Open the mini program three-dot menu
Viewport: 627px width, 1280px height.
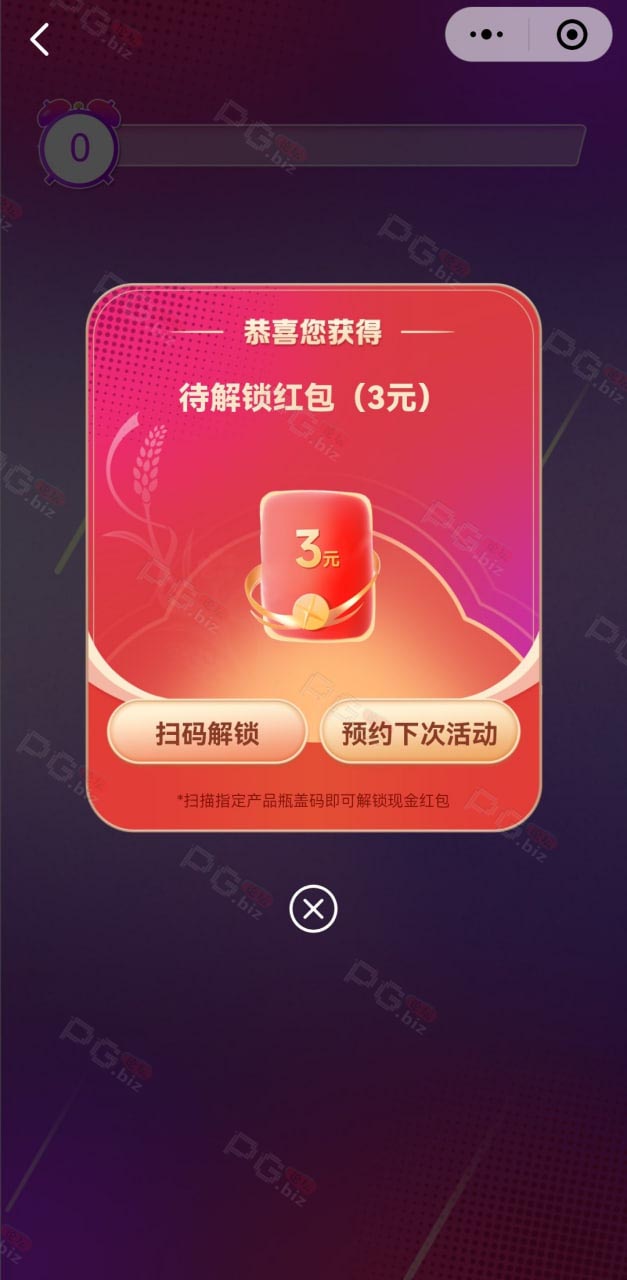click(487, 35)
